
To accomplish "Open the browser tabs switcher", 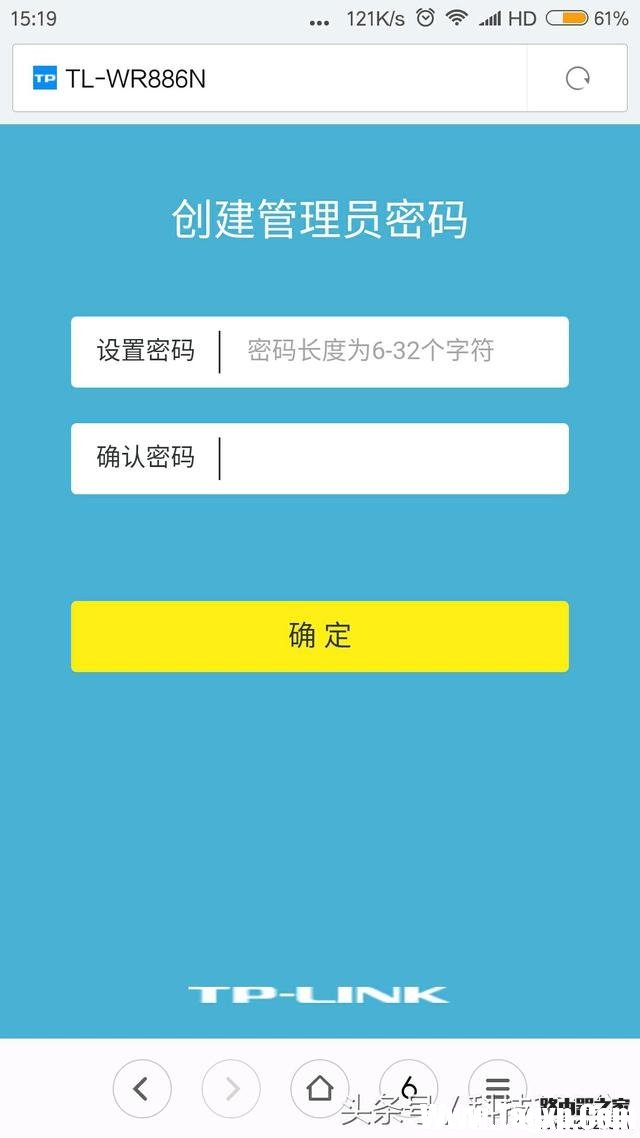I will 409,1087.
